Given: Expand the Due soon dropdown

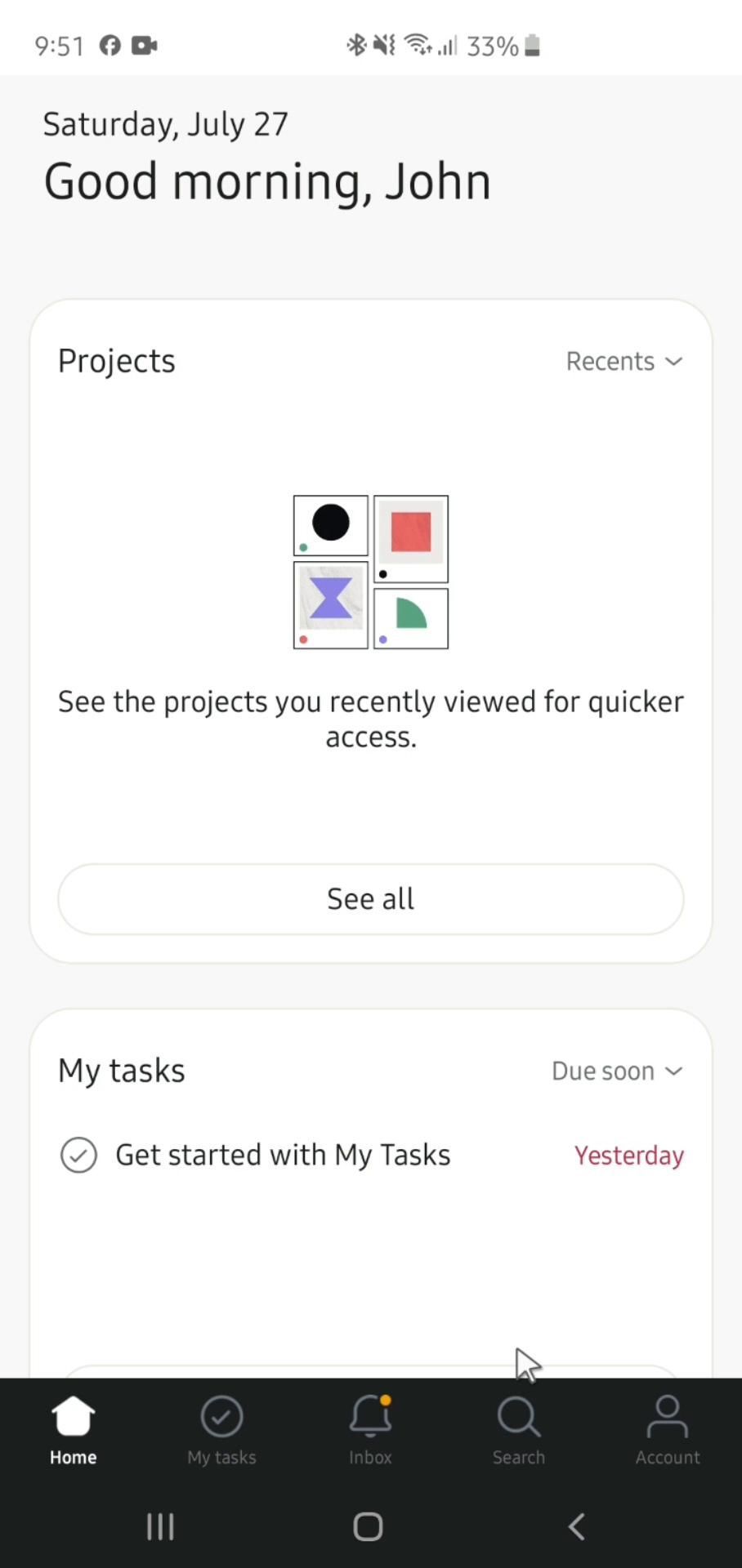Looking at the screenshot, I should pyautogui.click(x=616, y=1071).
